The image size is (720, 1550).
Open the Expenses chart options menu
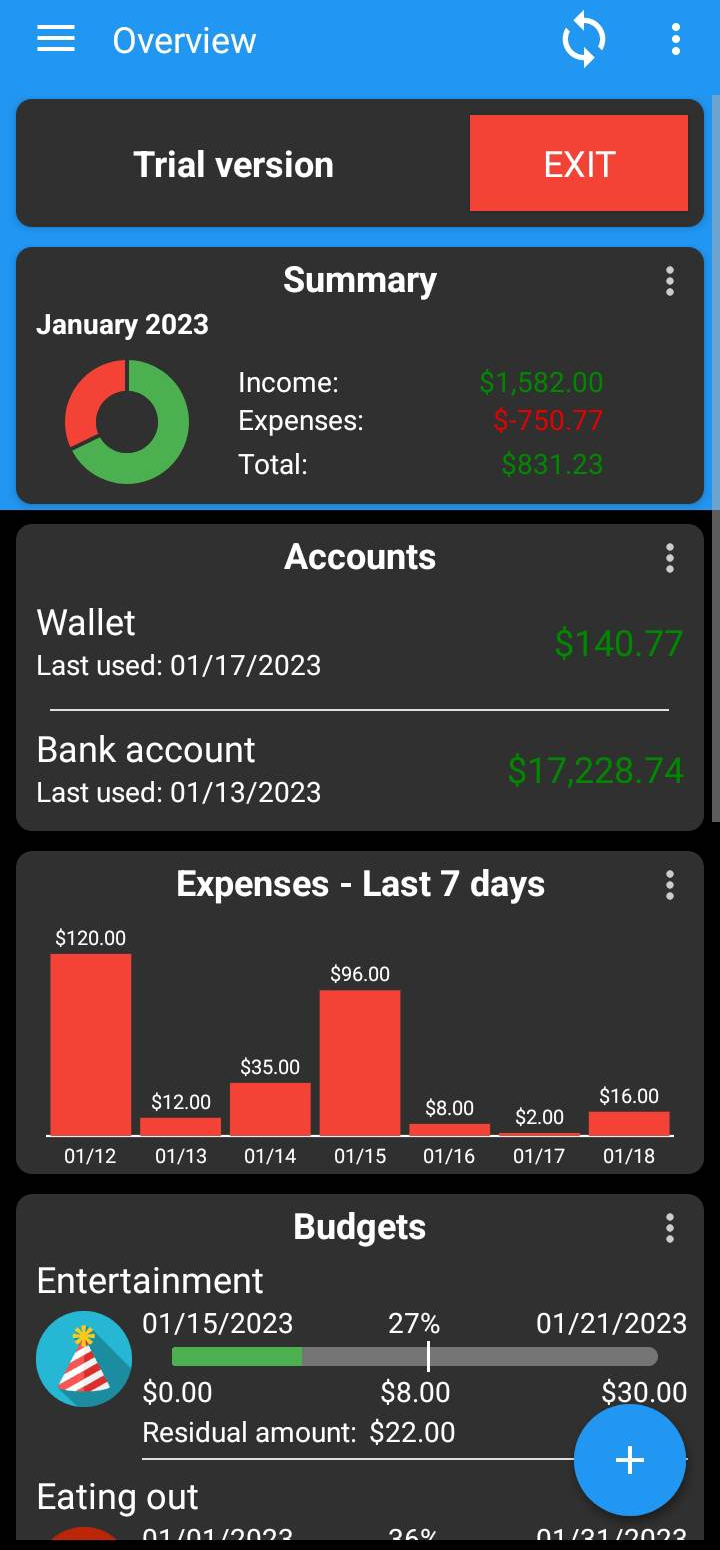coord(669,884)
